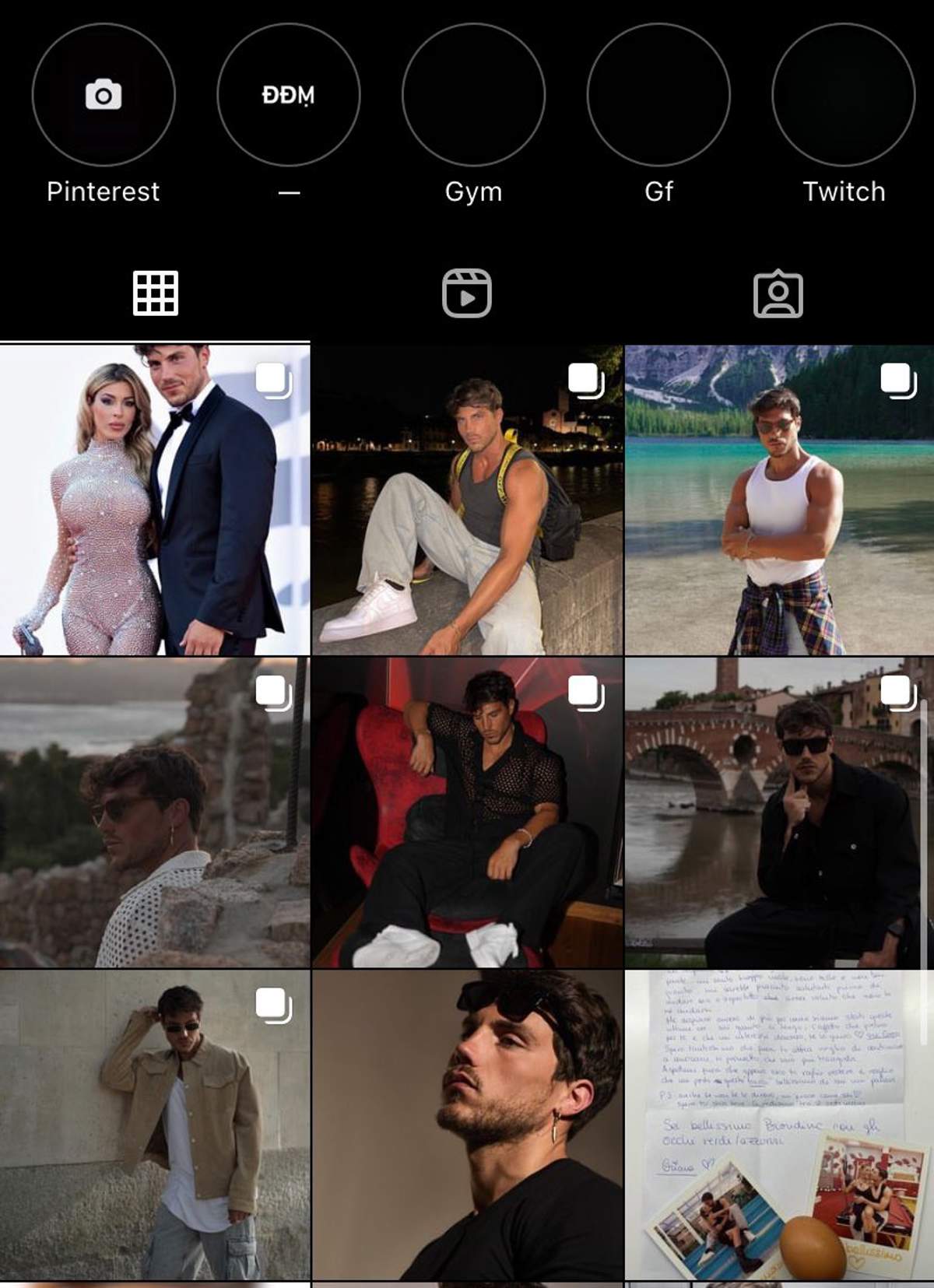The image size is (934, 1288).
Task: View the Twitch story highlight
Action: [x=844, y=95]
